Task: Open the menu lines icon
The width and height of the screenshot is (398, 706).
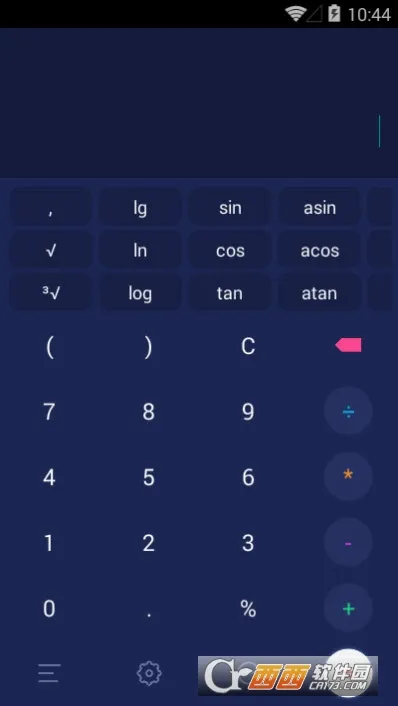Action: [x=49, y=674]
